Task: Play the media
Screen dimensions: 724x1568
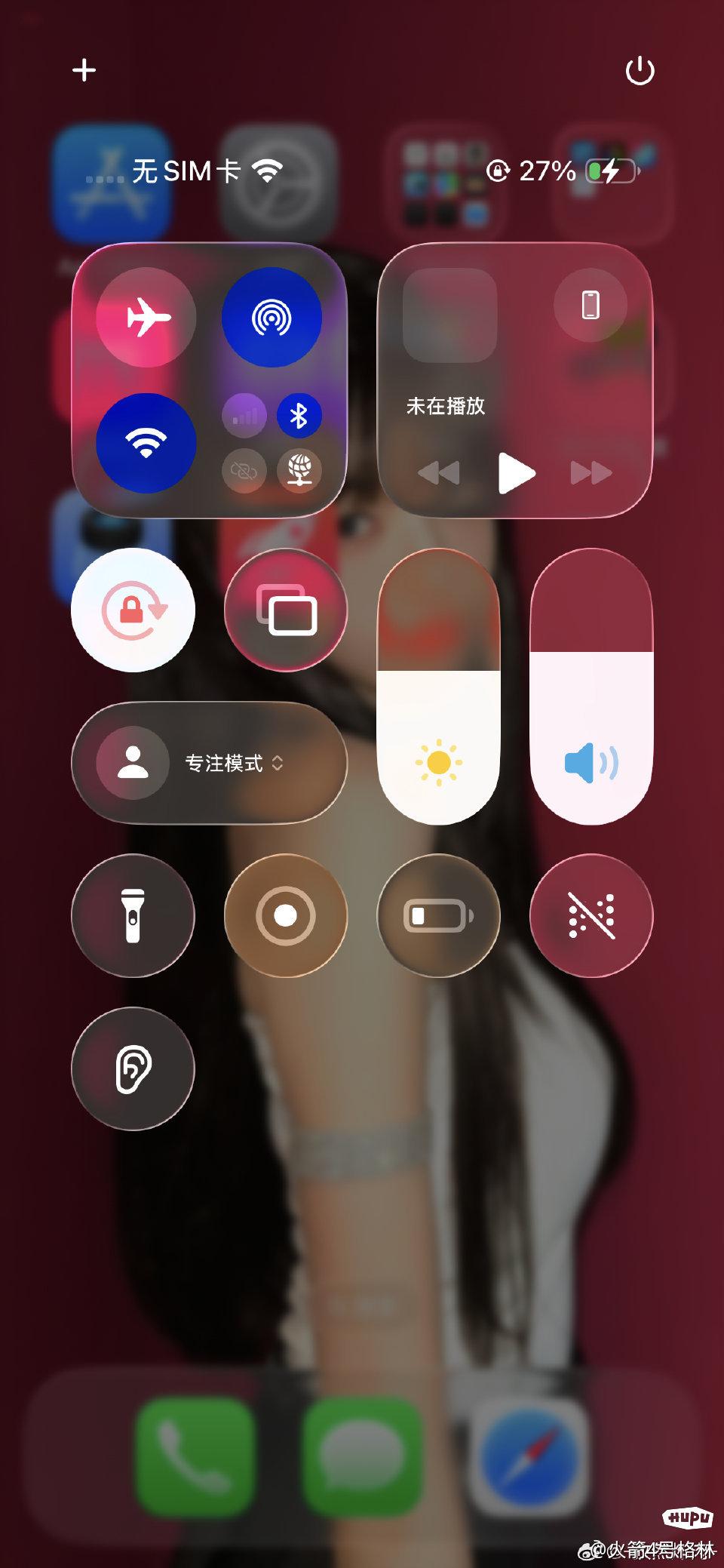Action: point(516,473)
